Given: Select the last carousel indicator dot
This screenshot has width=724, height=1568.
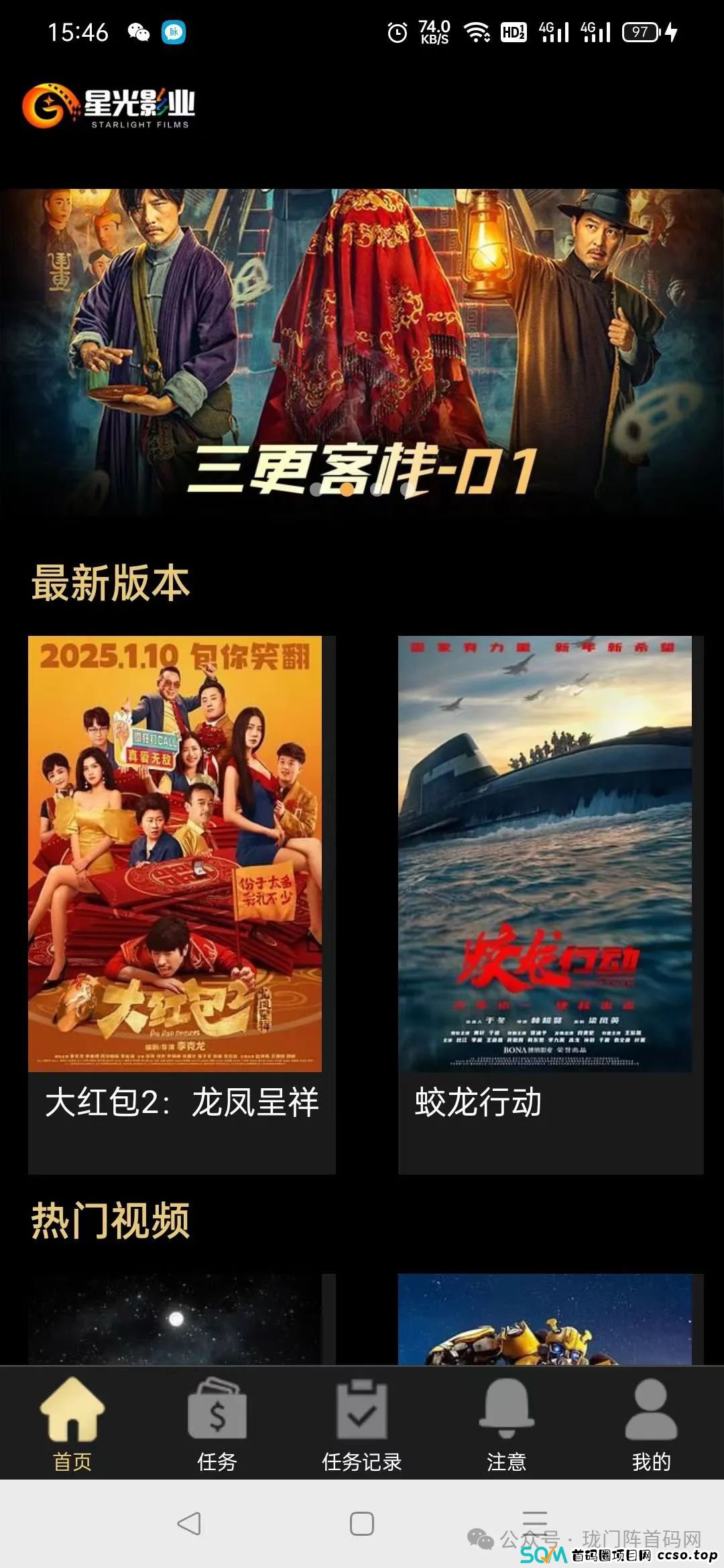Looking at the screenshot, I should click(x=406, y=491).
